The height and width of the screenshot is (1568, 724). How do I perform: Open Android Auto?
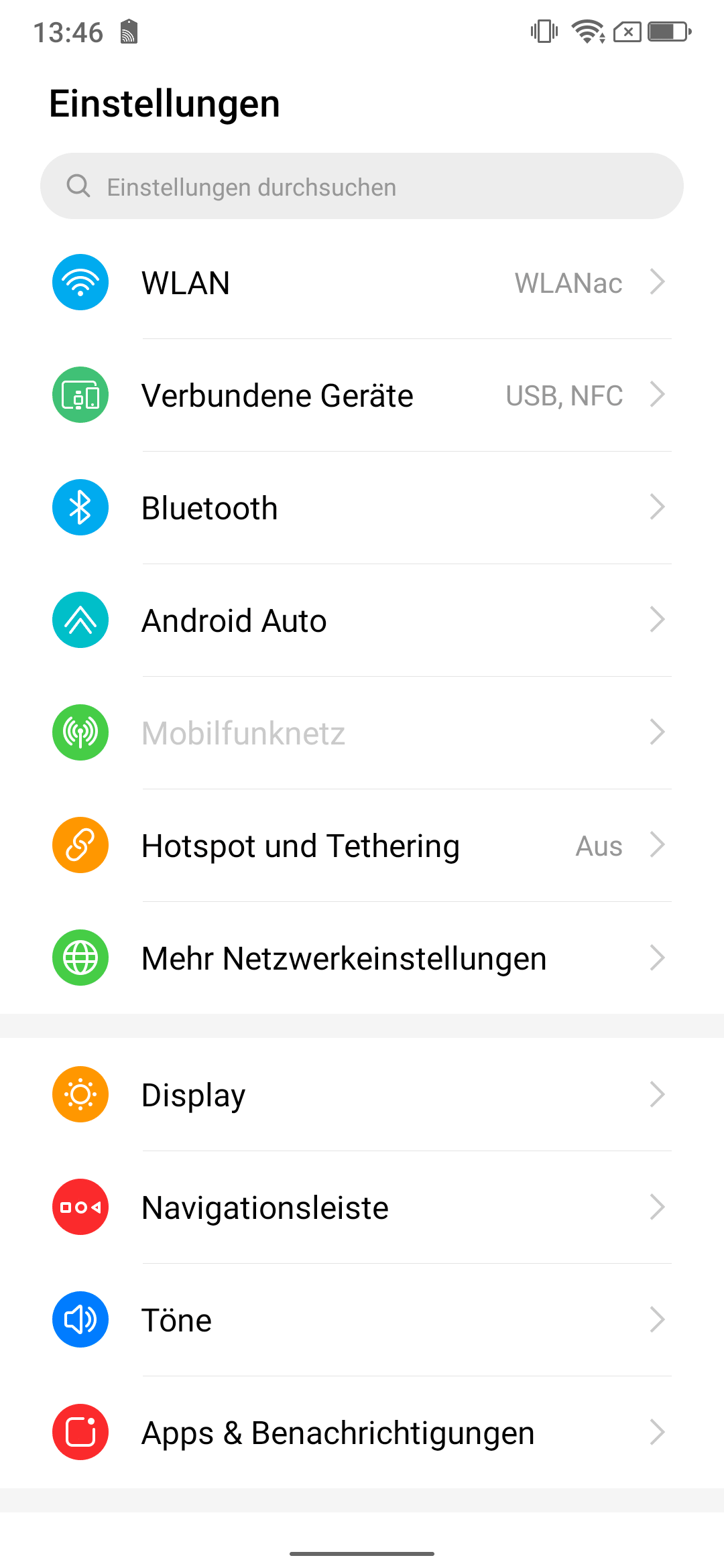[362, 620]
